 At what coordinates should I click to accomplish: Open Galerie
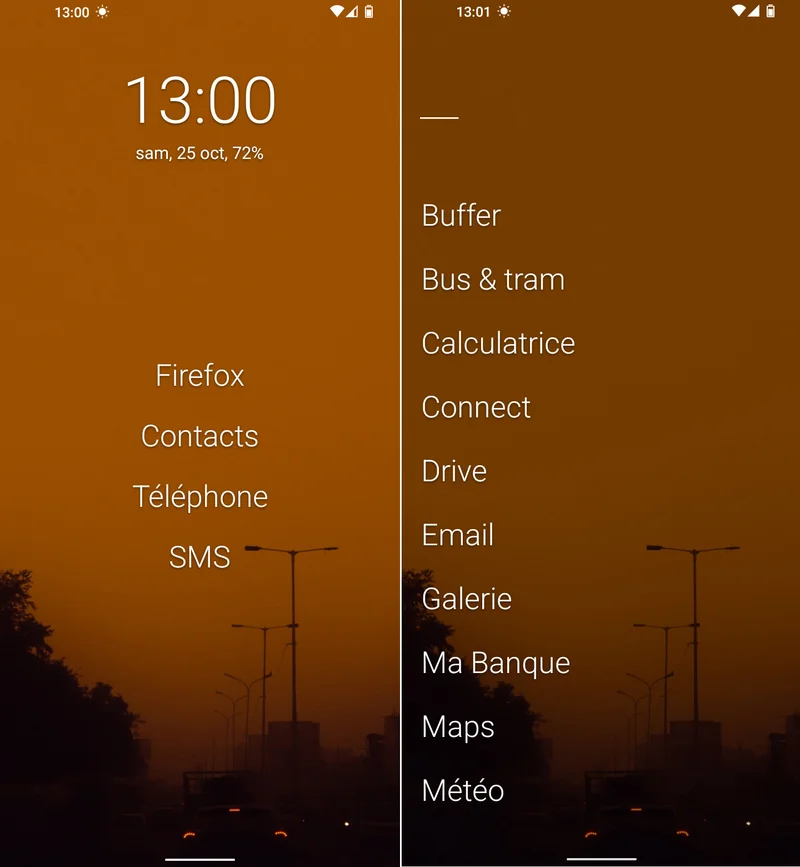pos(467,599)
